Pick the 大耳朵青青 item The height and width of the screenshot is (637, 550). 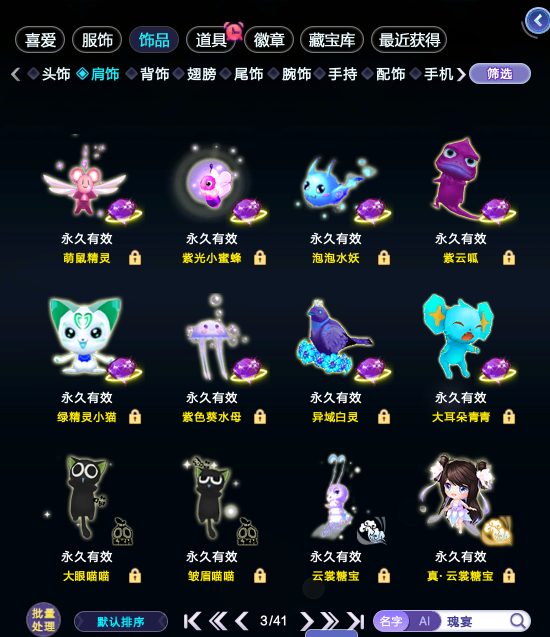(461, 360)
